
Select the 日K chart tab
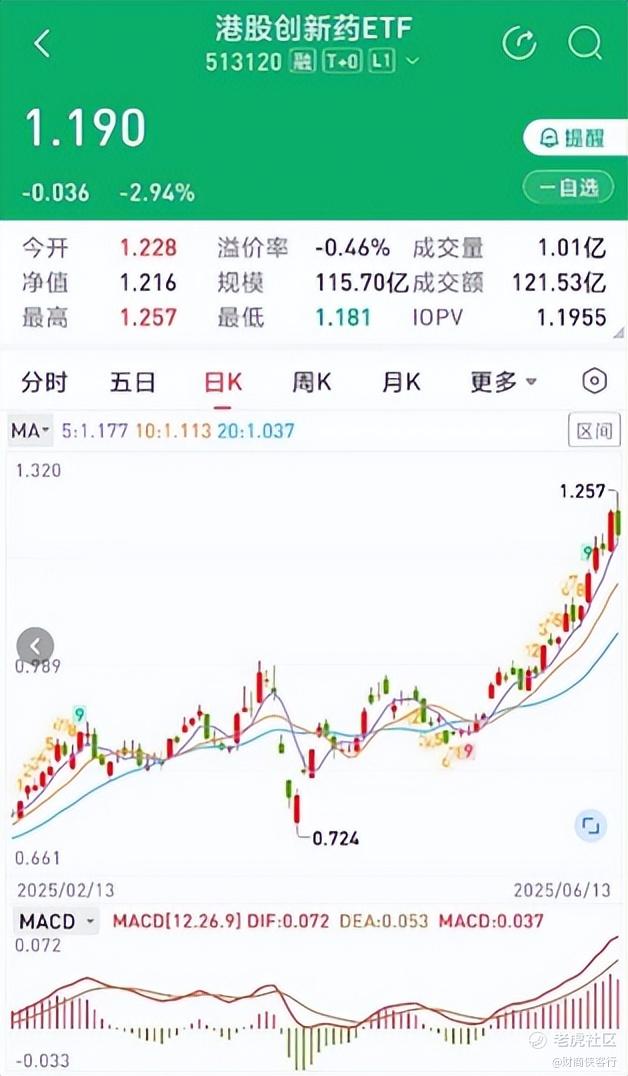(x=223, y=382)
